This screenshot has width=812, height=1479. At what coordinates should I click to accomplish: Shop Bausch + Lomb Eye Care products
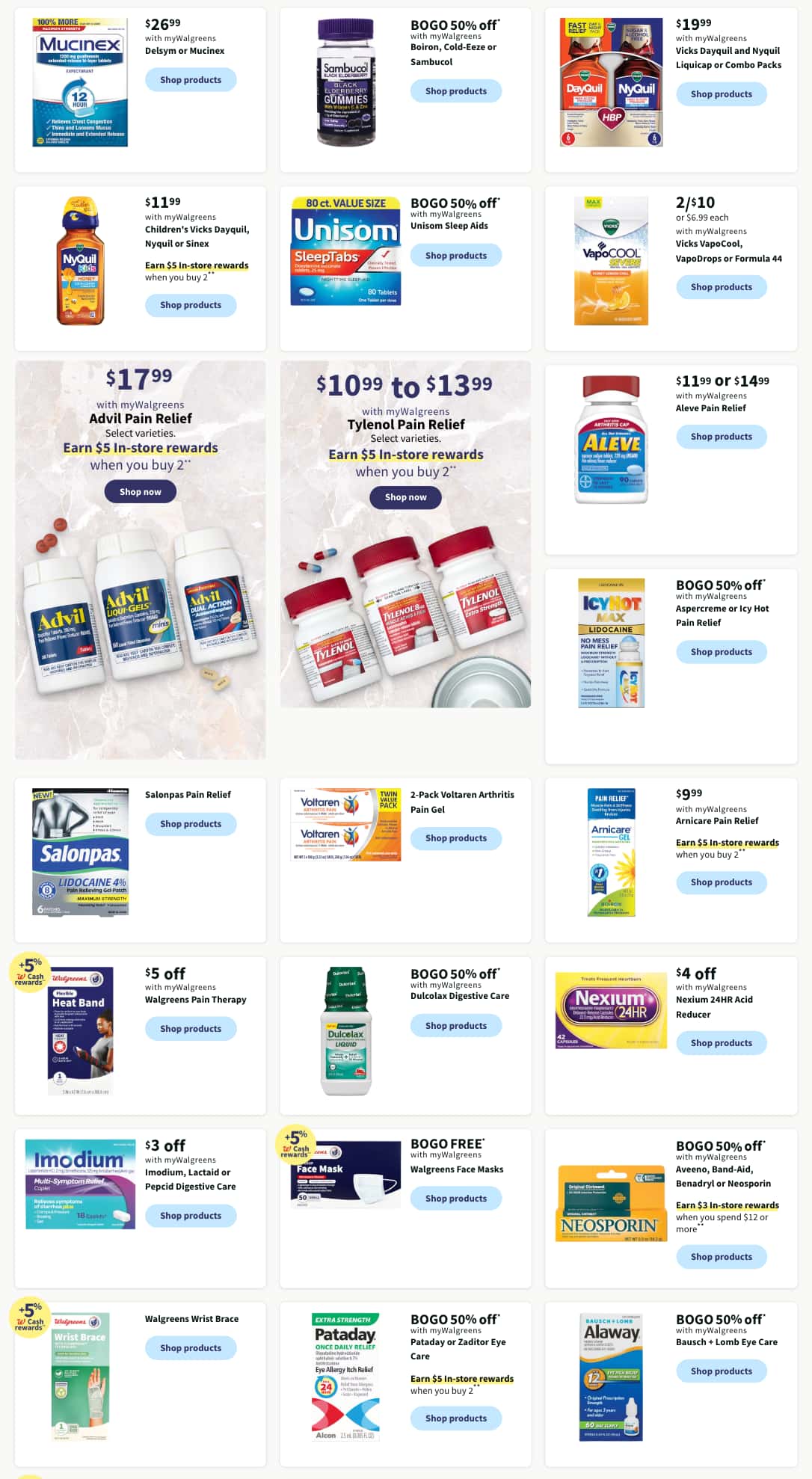pyautogui.click(x=722, y=1371)
